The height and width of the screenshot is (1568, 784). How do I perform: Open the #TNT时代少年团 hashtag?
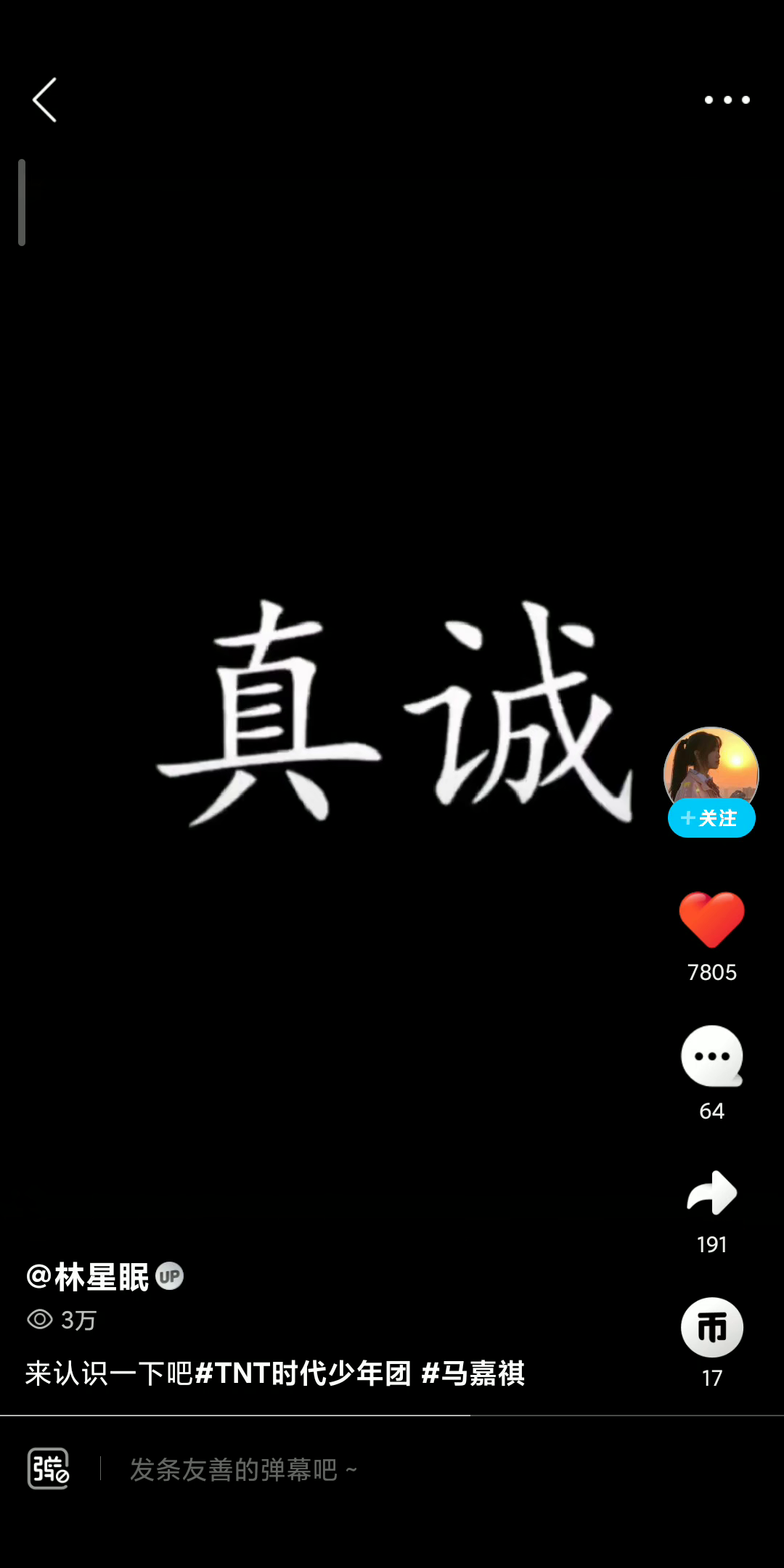pyautogui.click(x=303, y=1373)
